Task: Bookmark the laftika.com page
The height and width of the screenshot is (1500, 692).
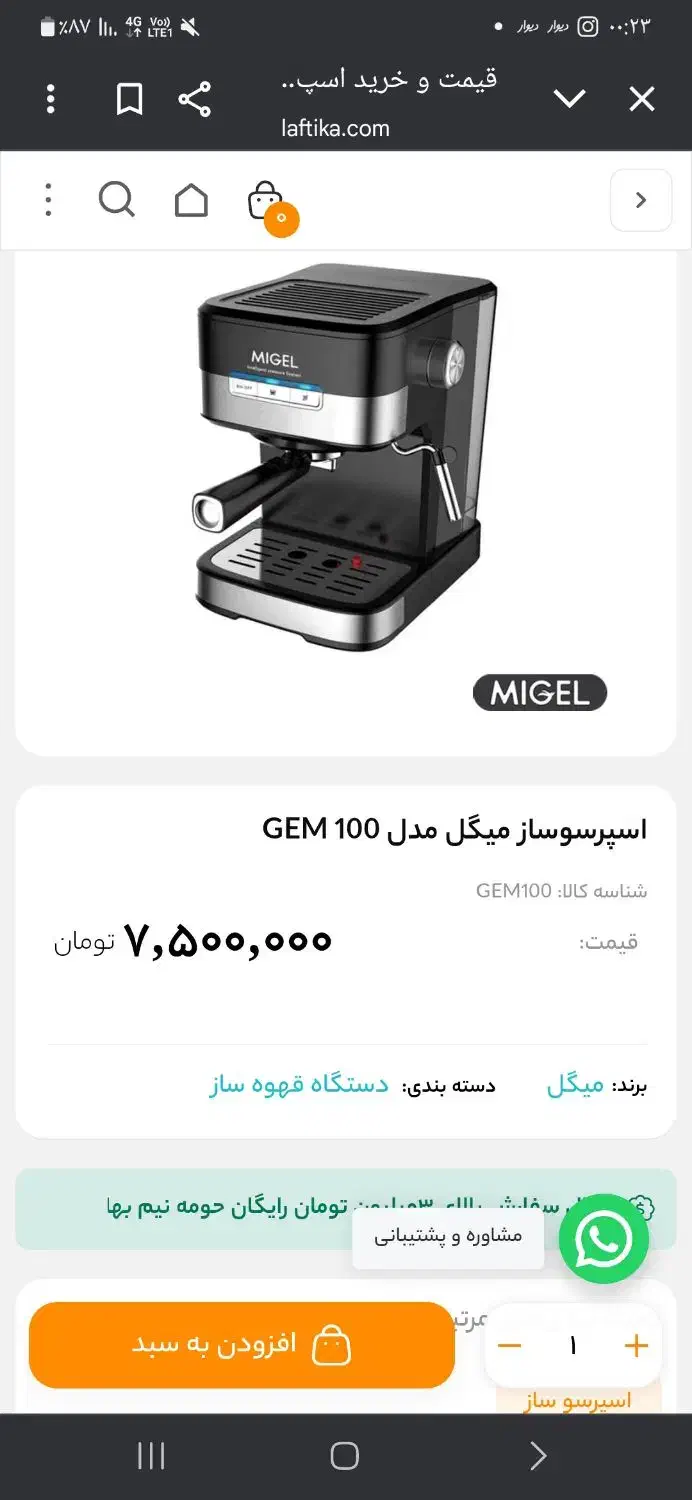Action: tap(129, 99)
